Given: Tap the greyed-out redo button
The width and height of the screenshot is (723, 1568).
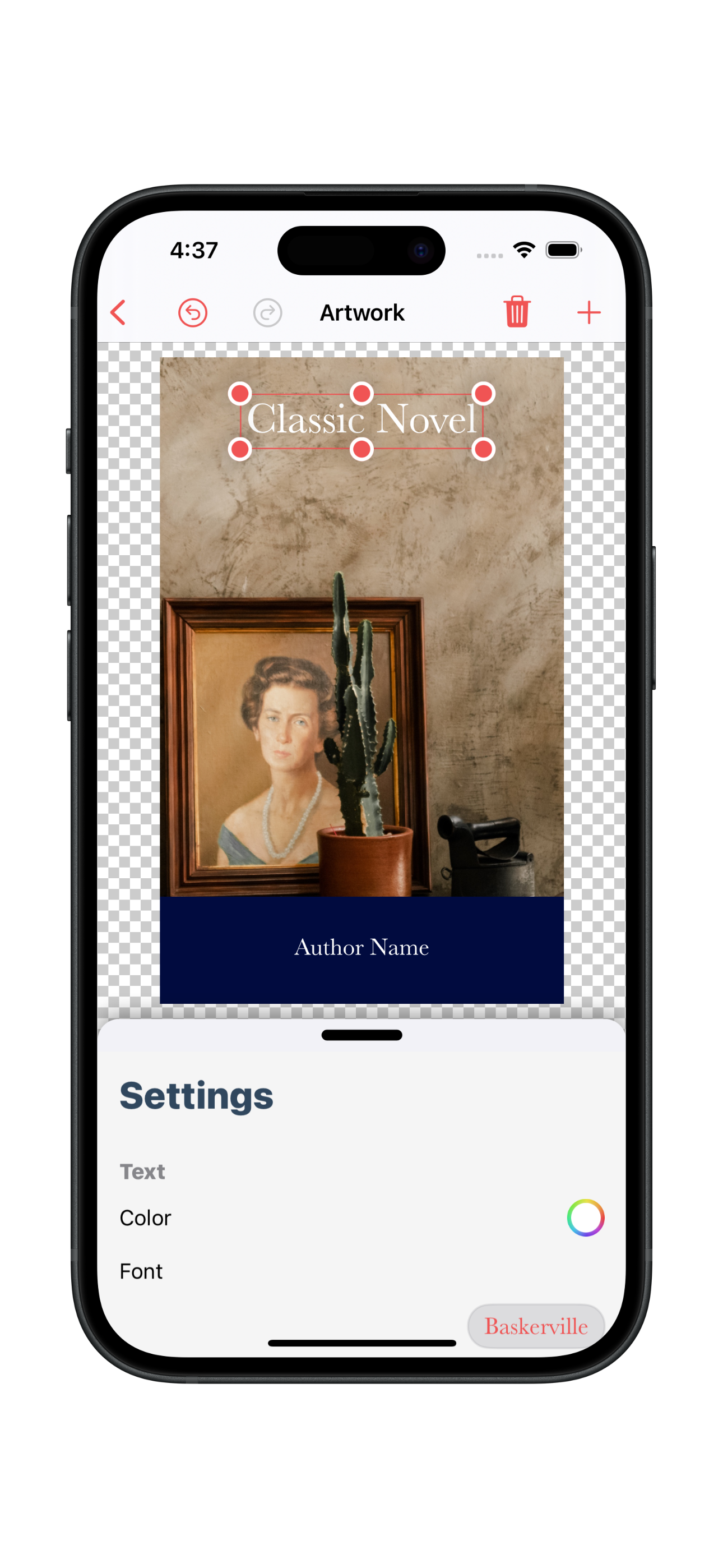Looking at the screenshot, I should coord(267,312).
